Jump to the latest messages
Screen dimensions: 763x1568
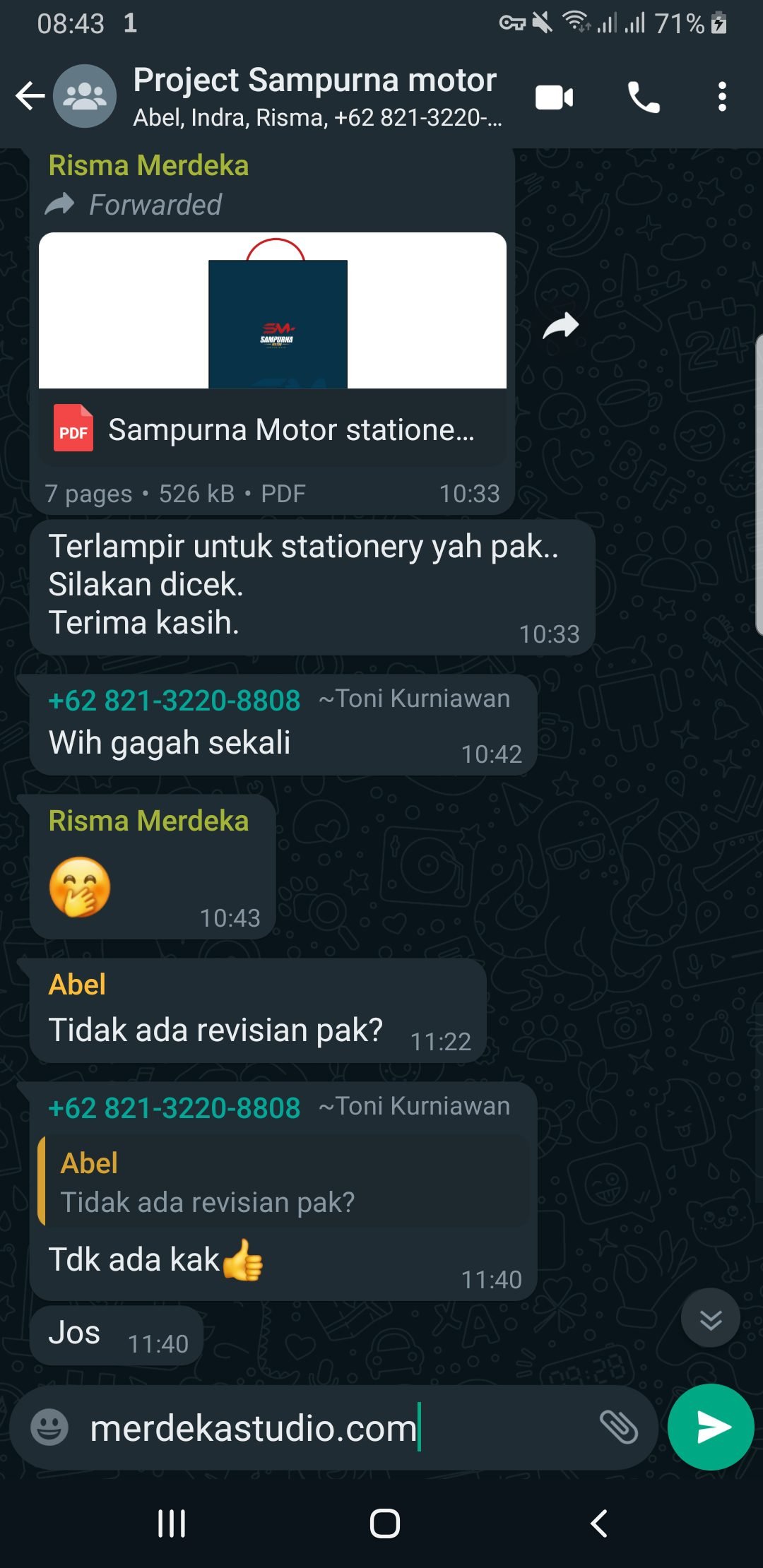click(x=710, y=1318)
